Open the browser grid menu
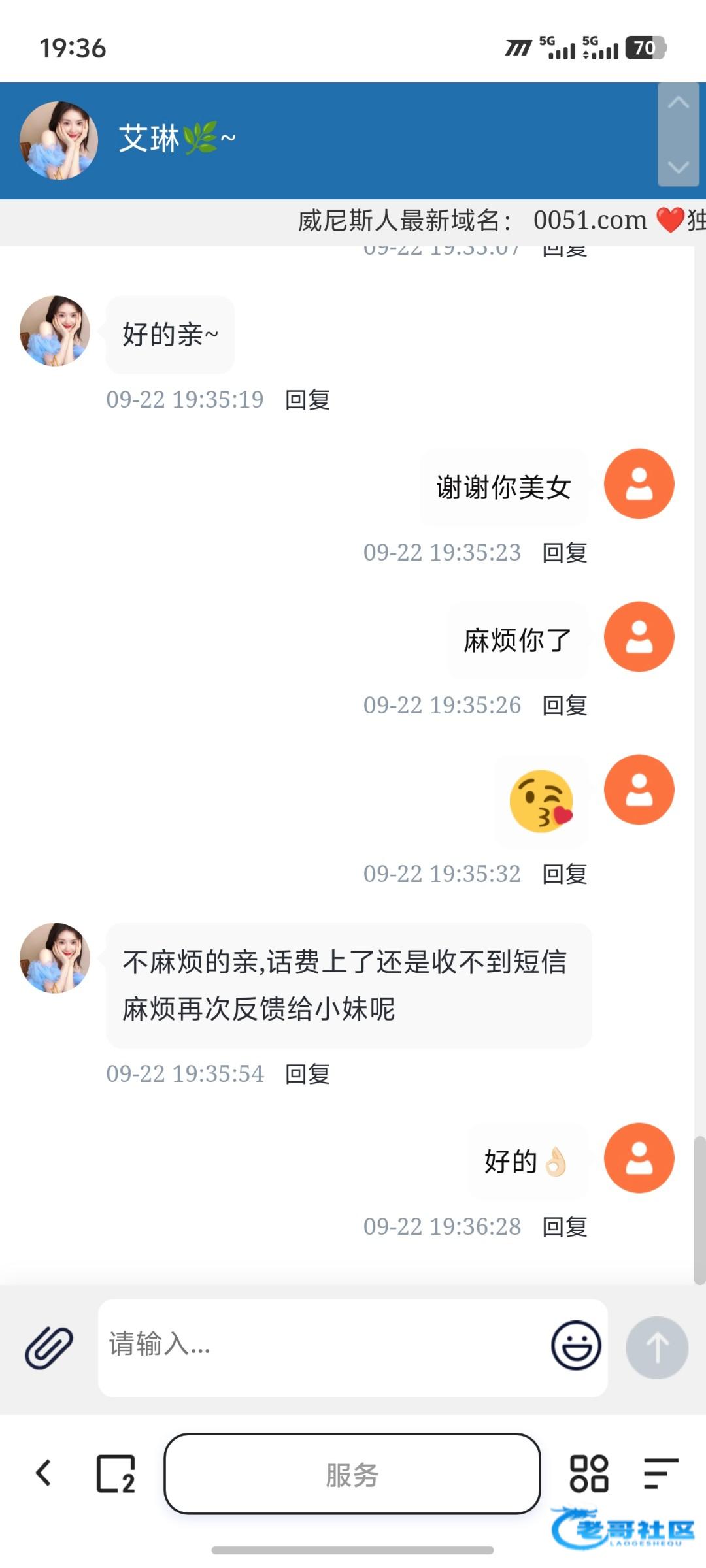The width and height of the screenshot is (706, 1568). tap(589, 1474)
